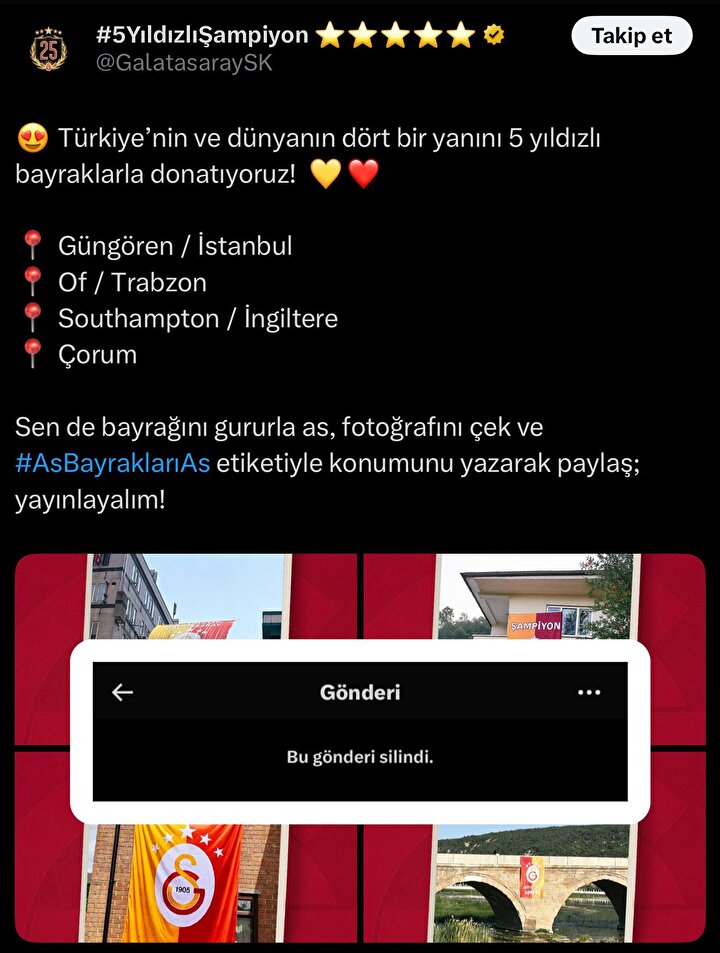Open the GalatasaraySK profile avatar

47,48
